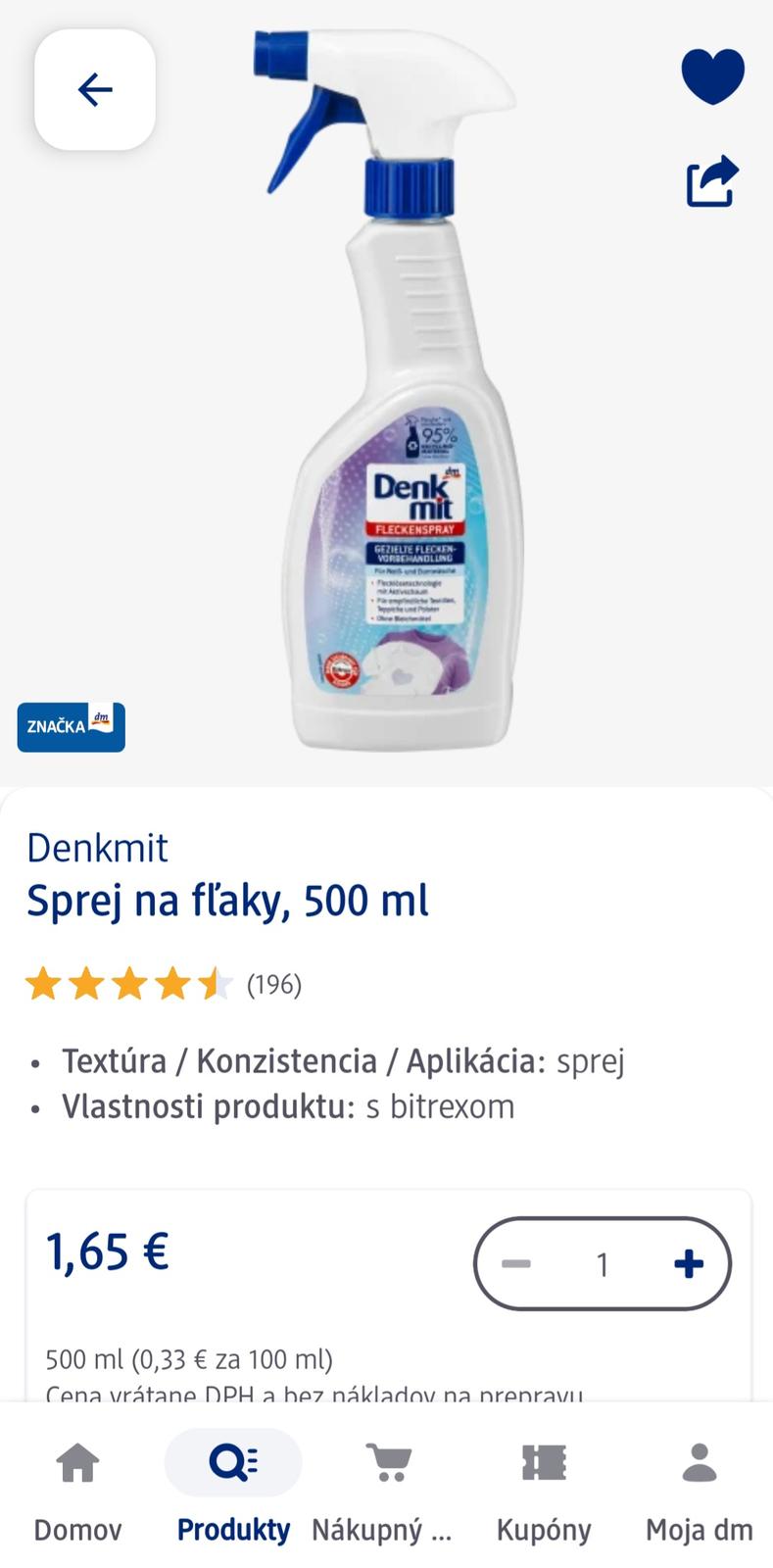Open the Nákupný košík tab
The width and height of the screenshot is (773, 1568).
[x=387, y=1491]
